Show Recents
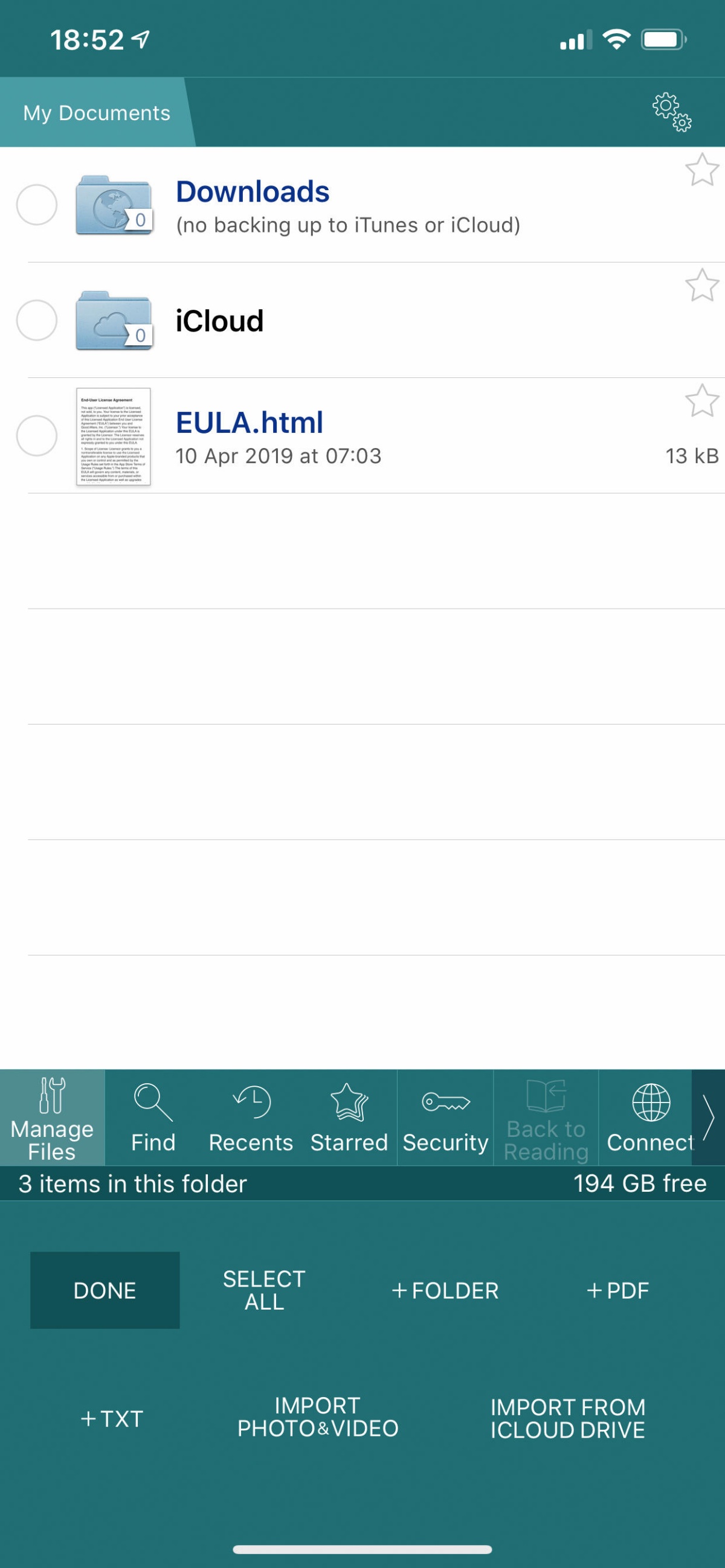Screen dimensions: 725x1568 click(250, 1118)
